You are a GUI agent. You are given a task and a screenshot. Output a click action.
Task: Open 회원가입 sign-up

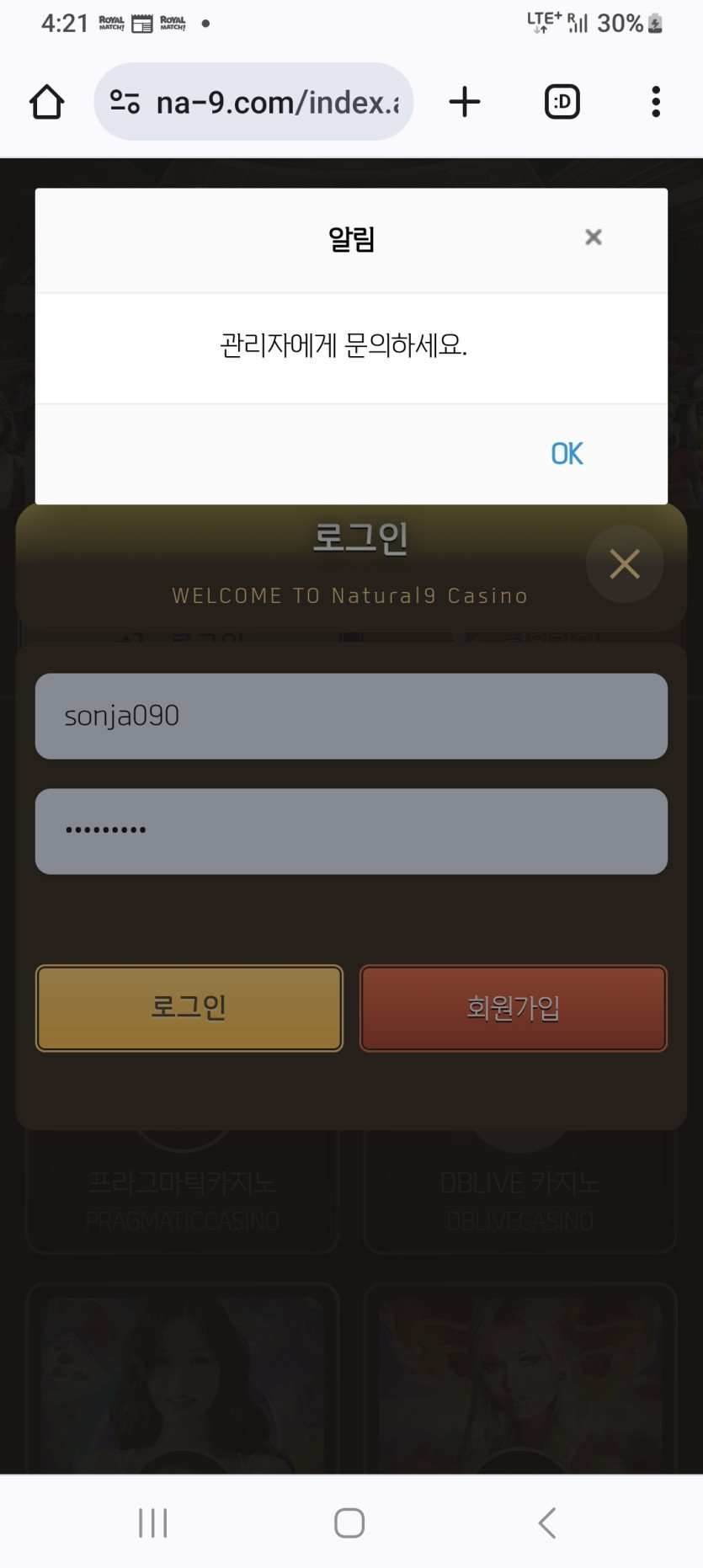514,1008
